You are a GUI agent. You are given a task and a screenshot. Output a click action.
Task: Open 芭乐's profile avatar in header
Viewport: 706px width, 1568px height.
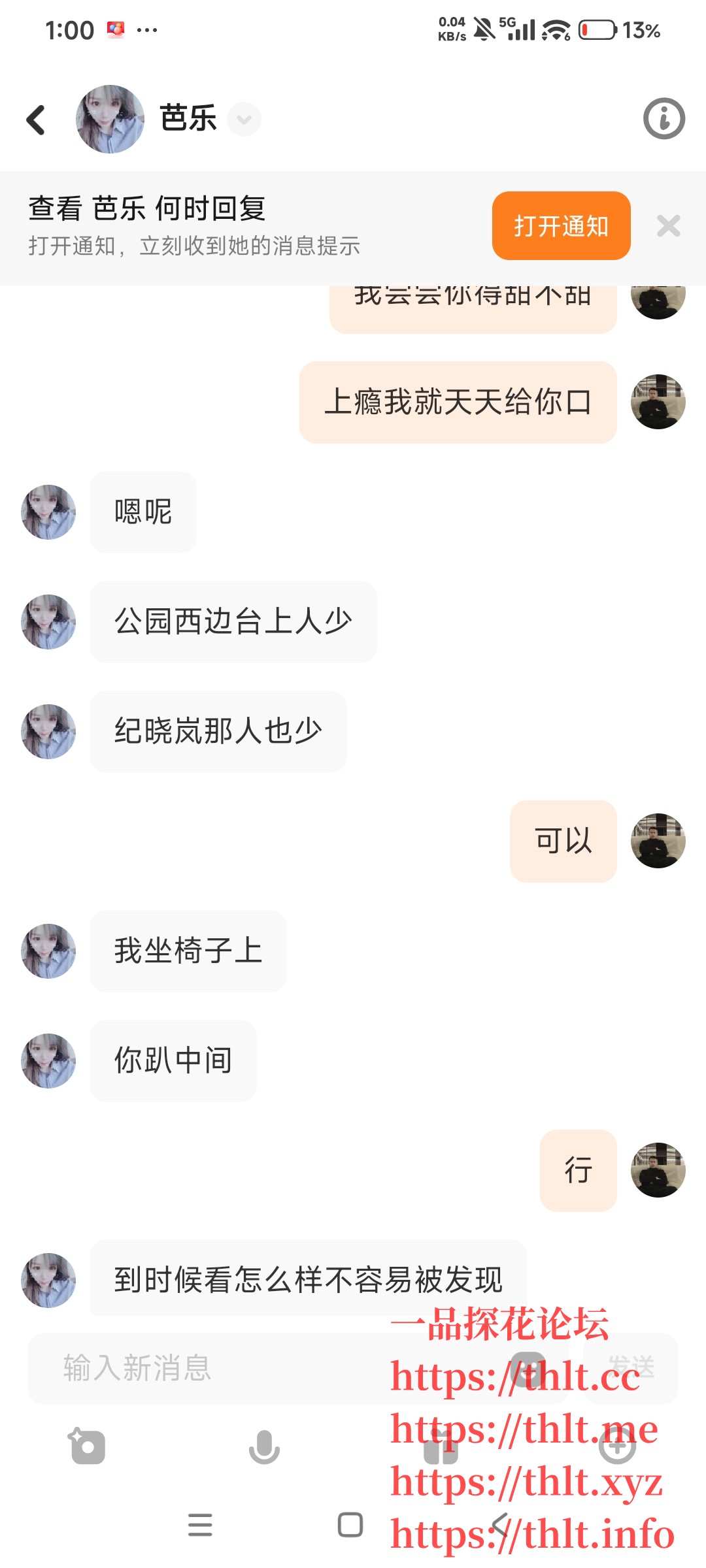click(110, 119)
